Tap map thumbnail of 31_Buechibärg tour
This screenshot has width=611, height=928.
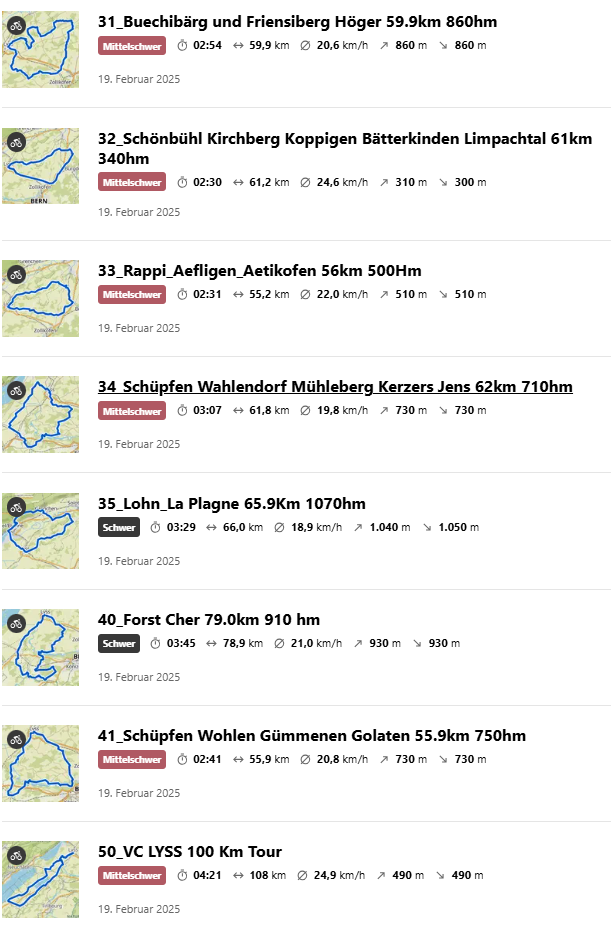pos(40,50)
